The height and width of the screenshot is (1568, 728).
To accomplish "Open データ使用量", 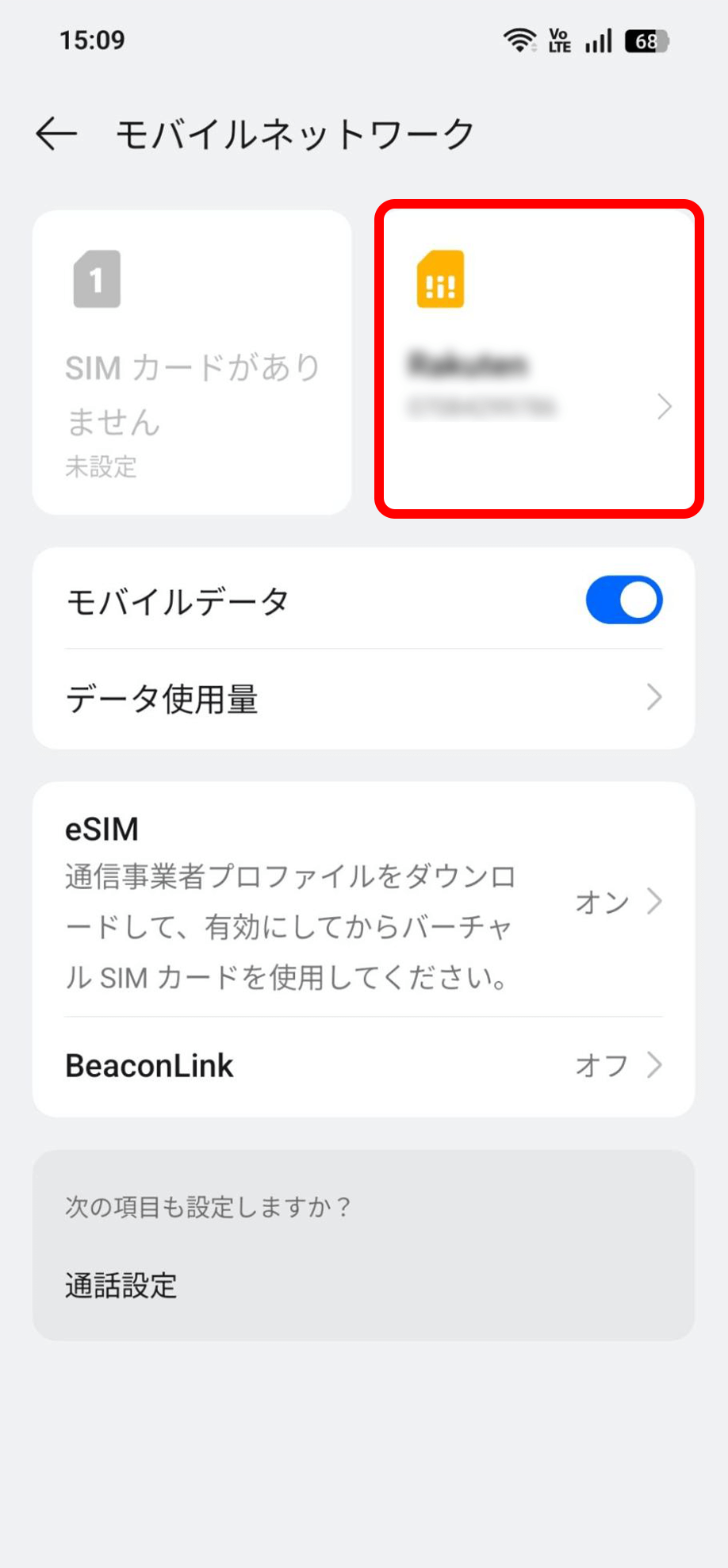I will [363, 699].
